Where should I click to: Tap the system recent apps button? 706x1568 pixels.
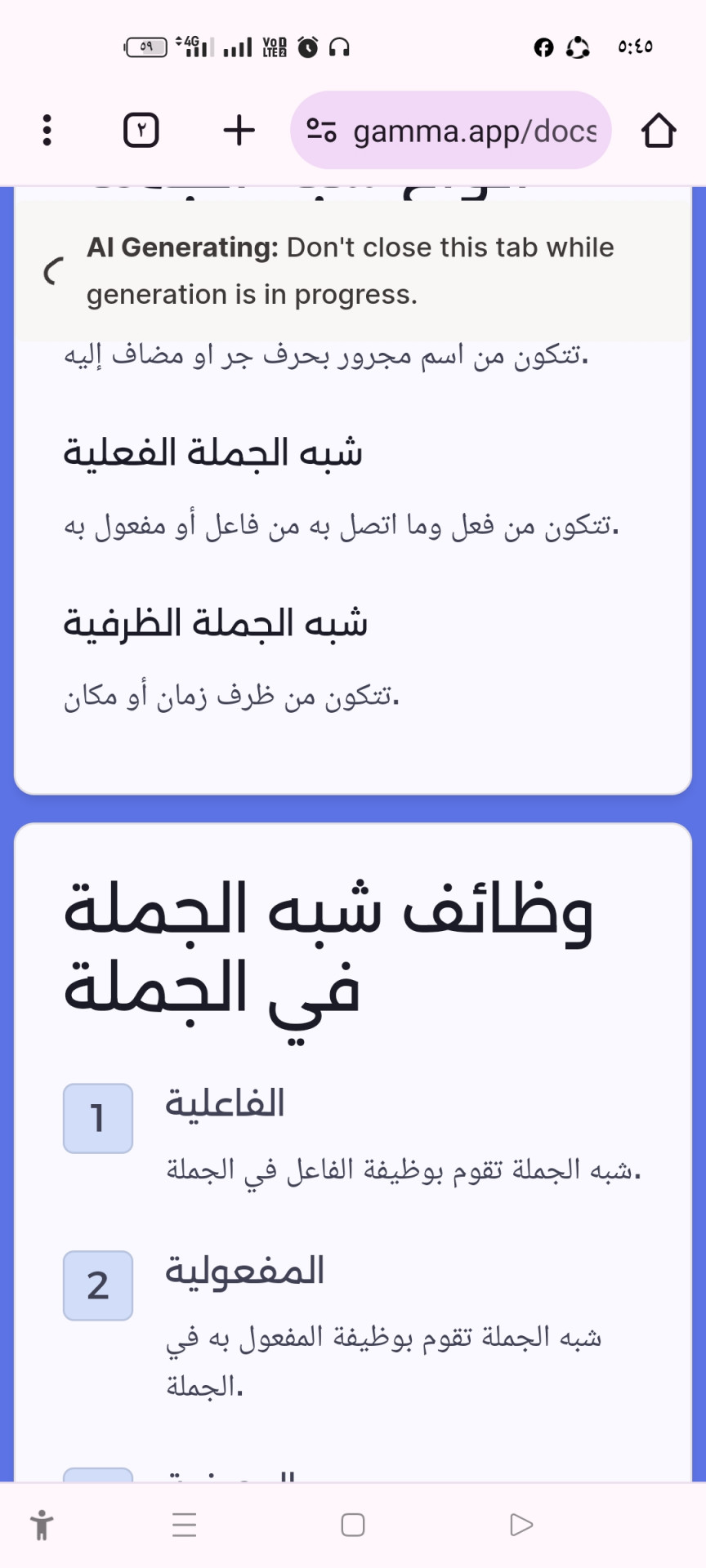(x=185, y=1525)
